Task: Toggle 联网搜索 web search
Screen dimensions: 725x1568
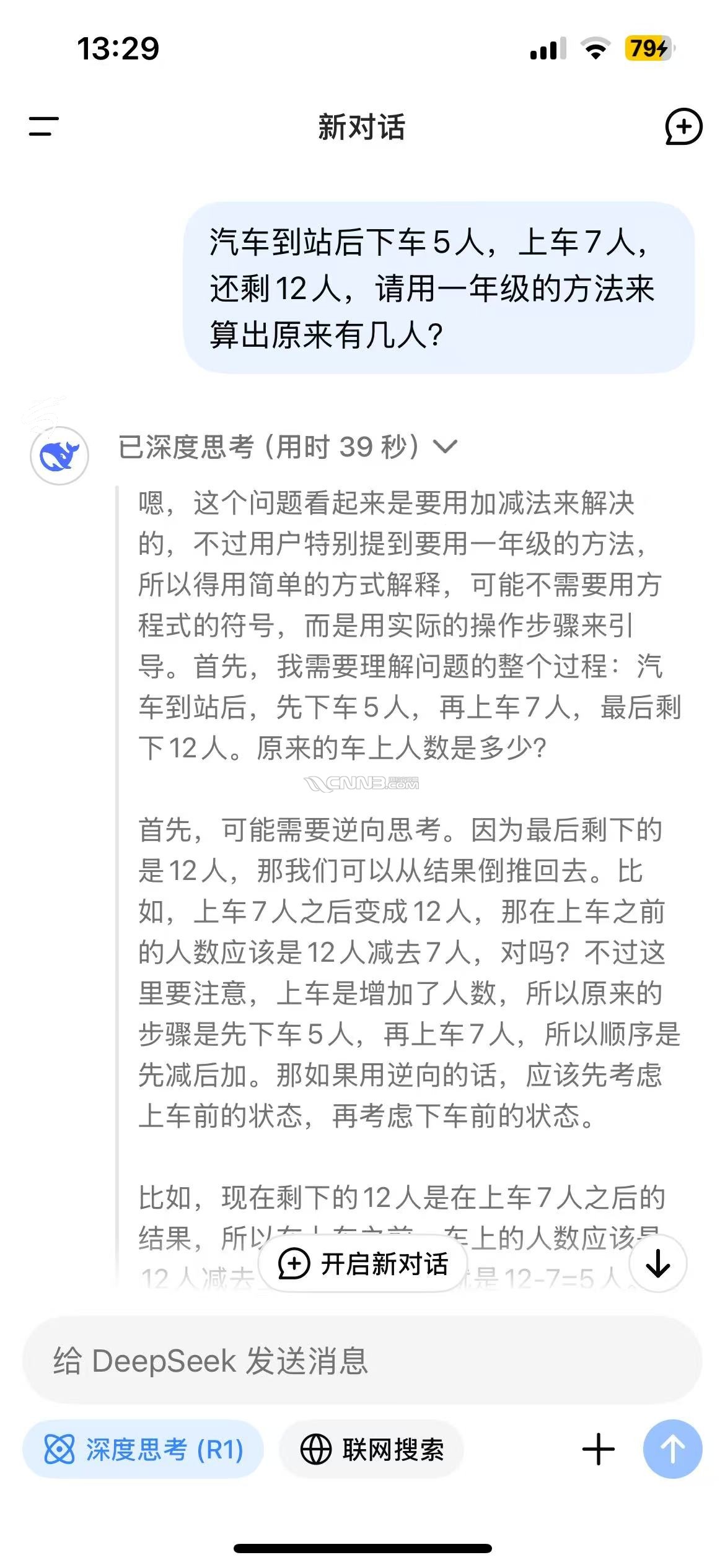Action: point(372,1450)
